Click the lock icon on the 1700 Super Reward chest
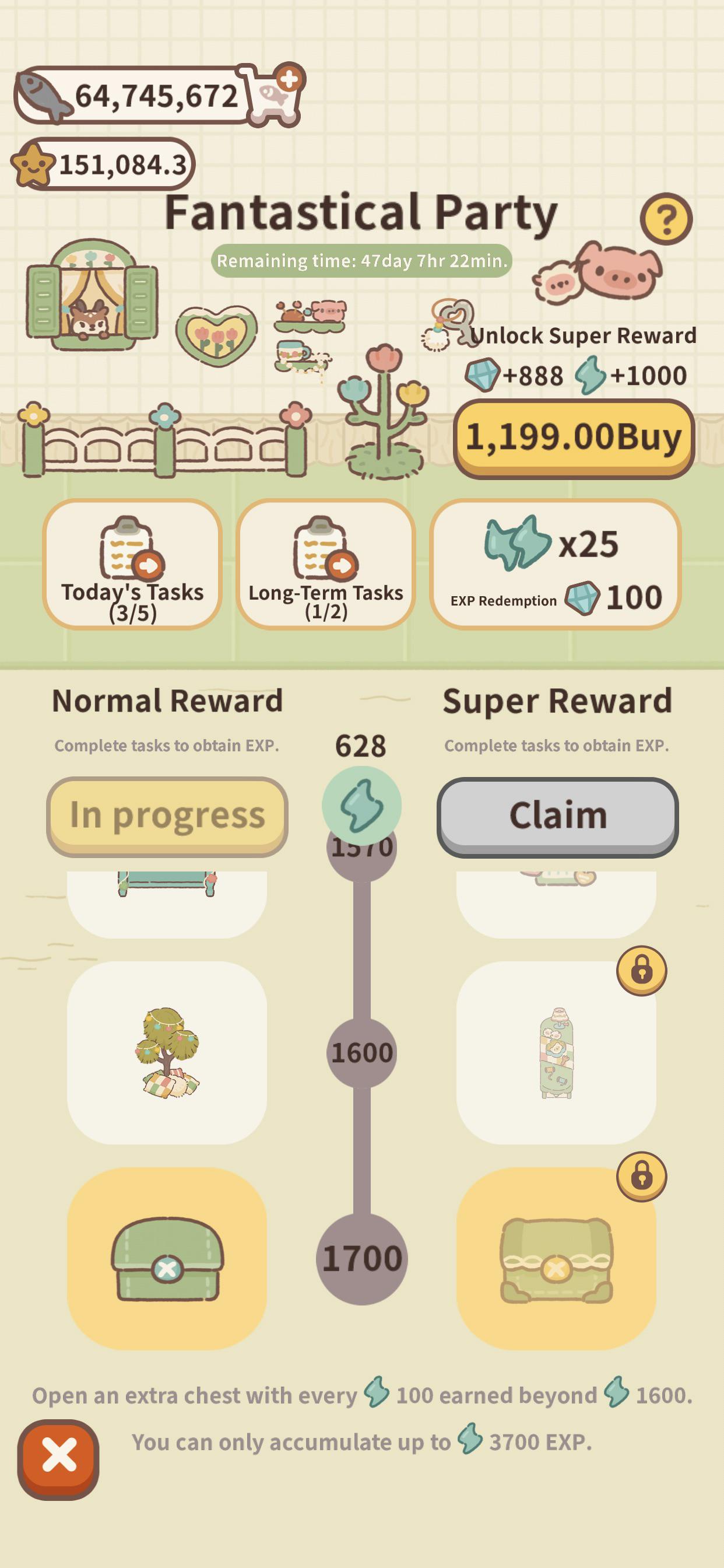The image size is (724, 1568). [644, 1178]
